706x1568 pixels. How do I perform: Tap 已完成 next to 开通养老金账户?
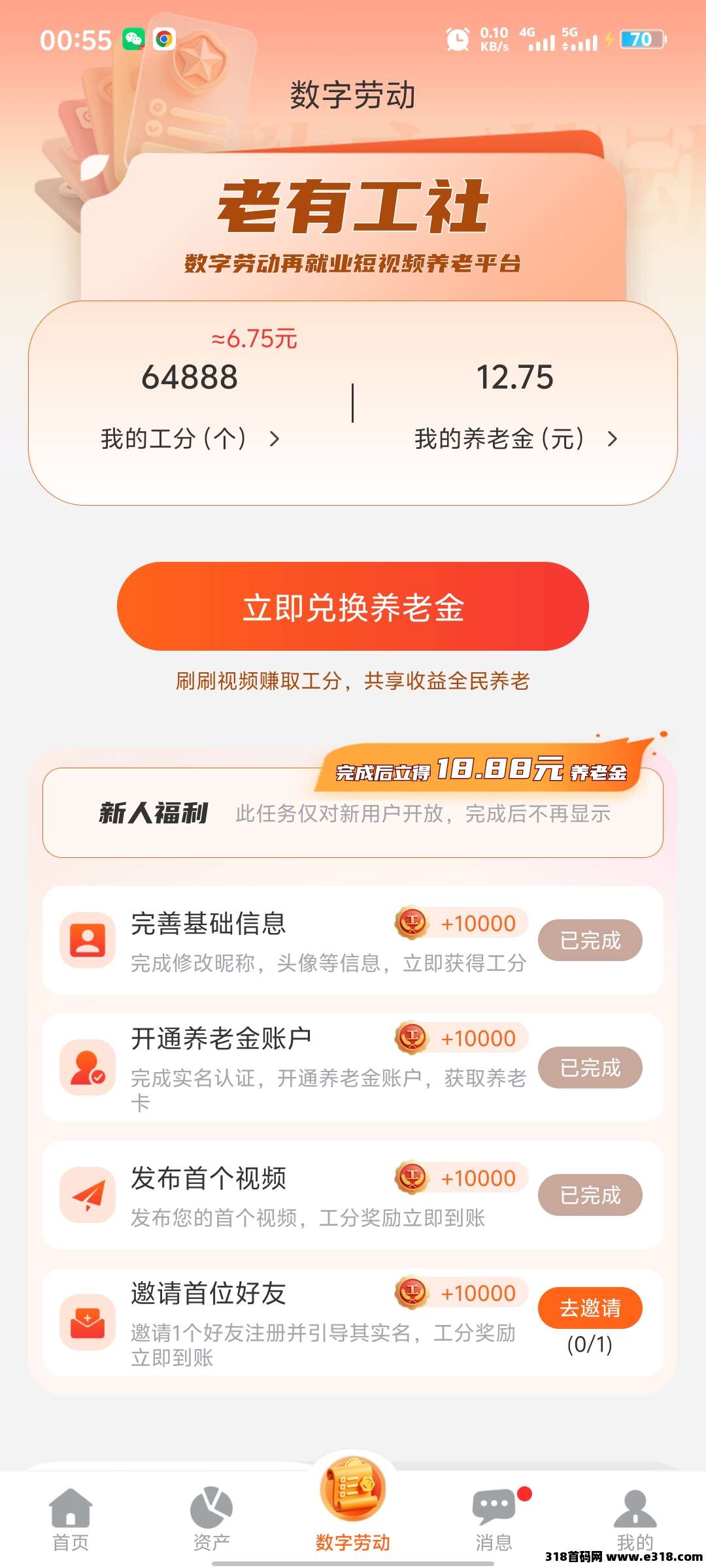click(590, 1068)
